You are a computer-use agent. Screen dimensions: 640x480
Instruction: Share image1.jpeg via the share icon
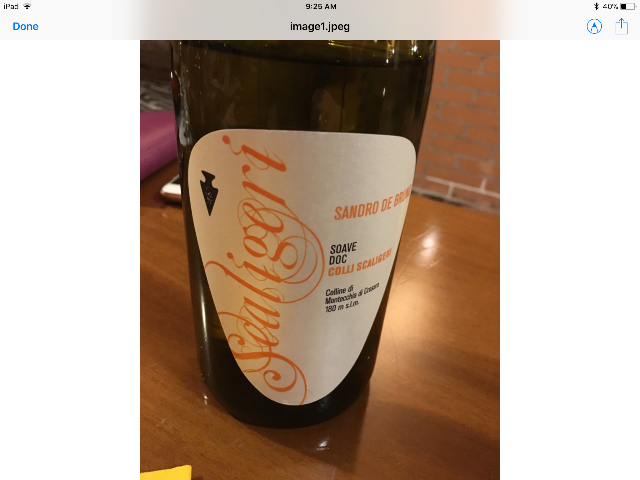coord(622,25)
